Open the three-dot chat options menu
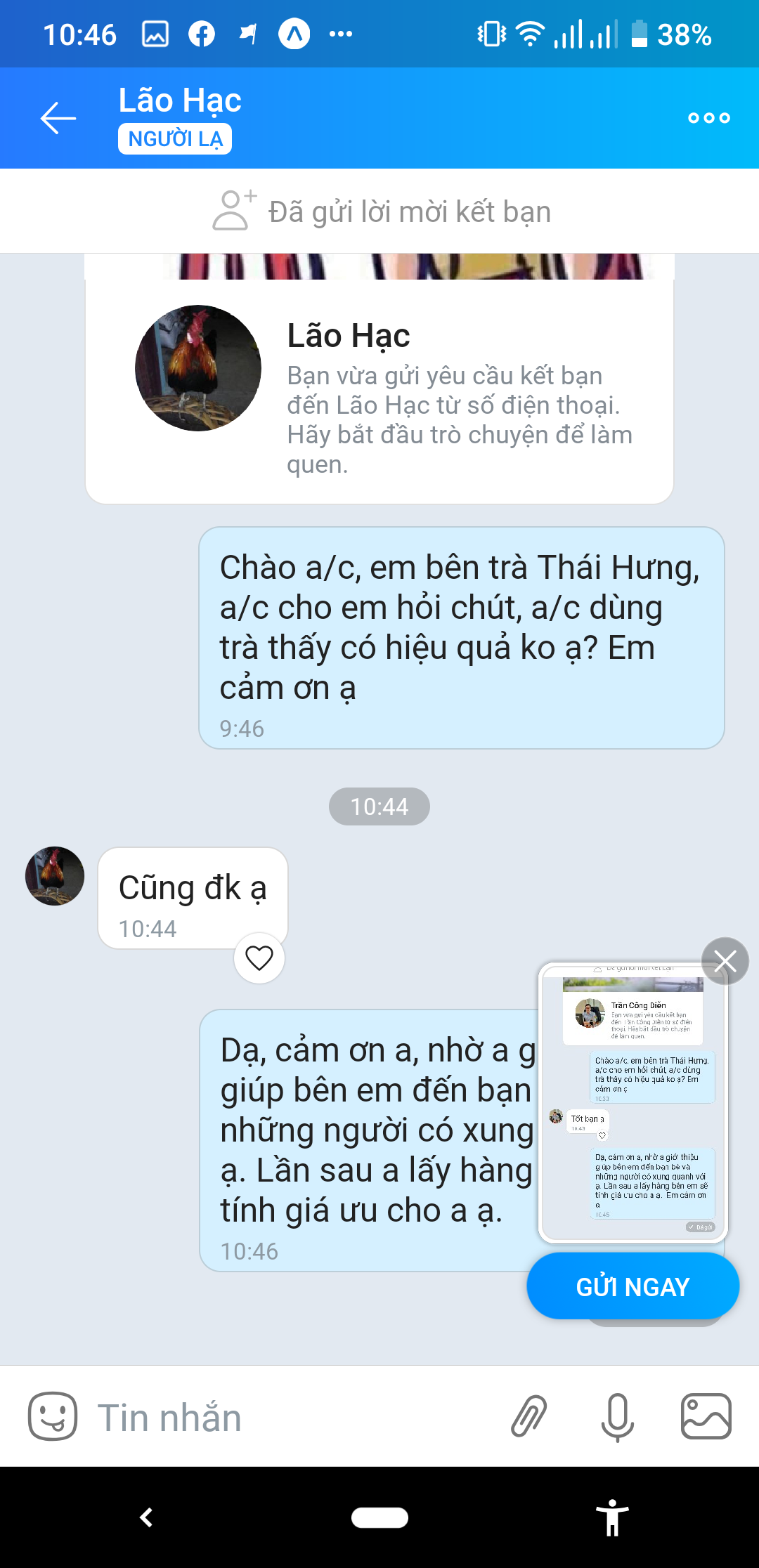 point(708,117)
